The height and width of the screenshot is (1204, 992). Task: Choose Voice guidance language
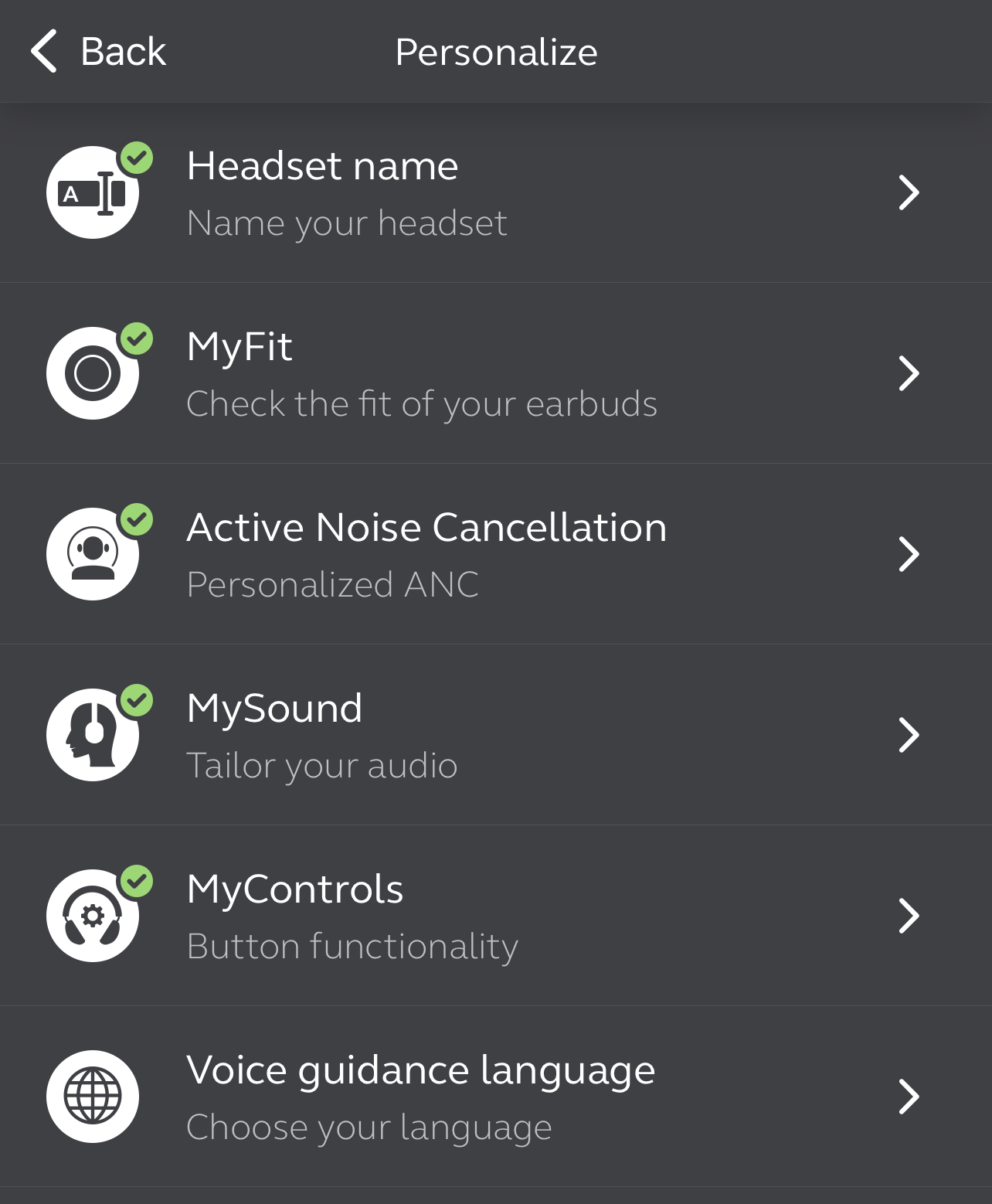click(x=494, y=1097)
